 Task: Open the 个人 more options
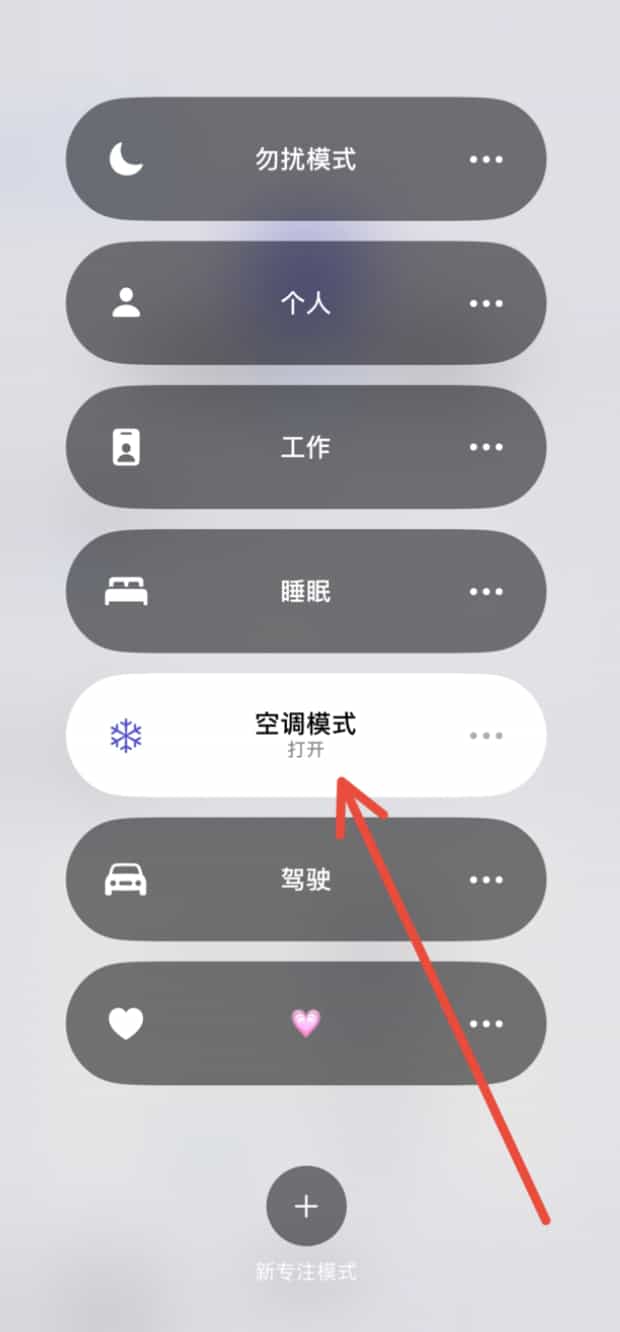tap(486, 303)
